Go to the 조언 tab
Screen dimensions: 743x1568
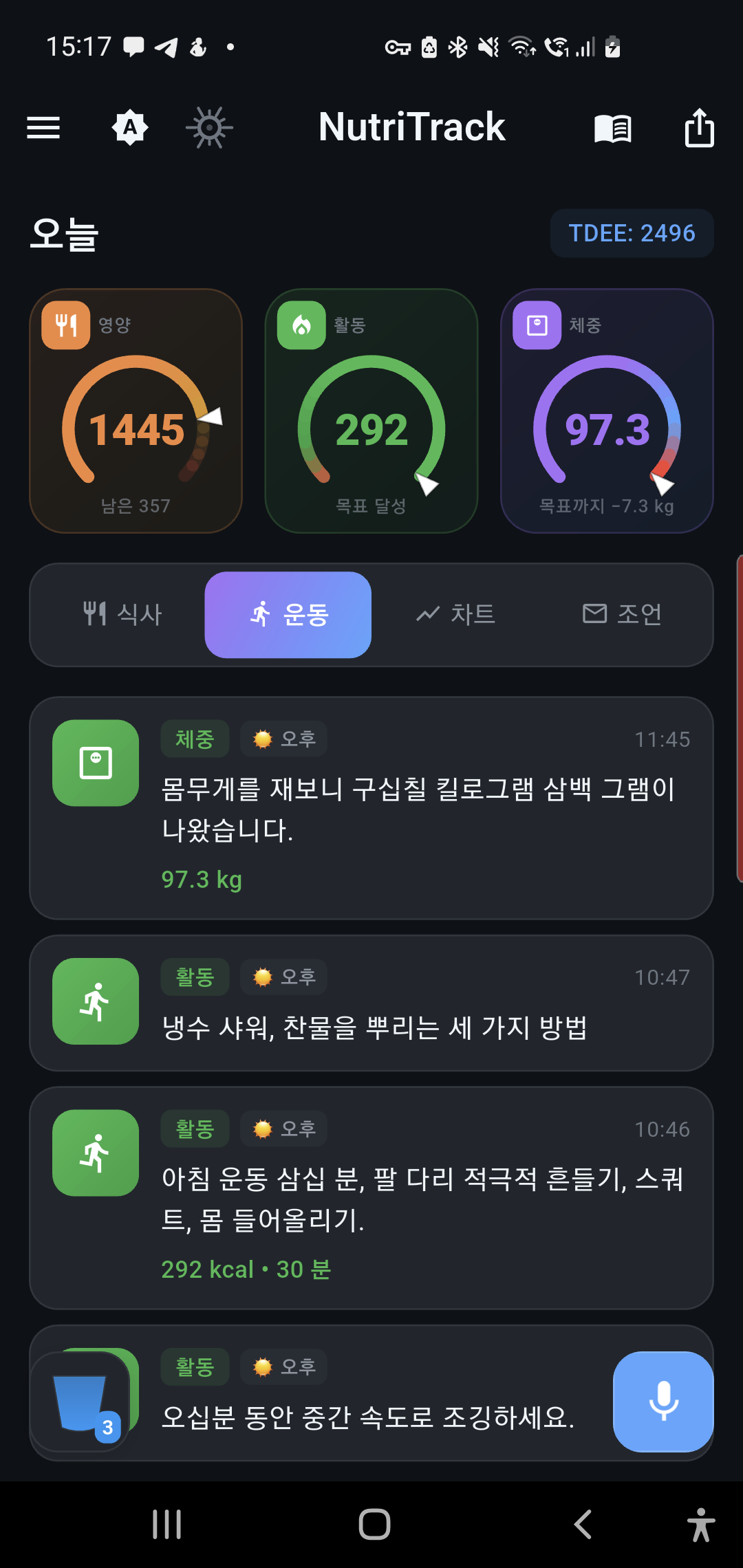[622, 614]
